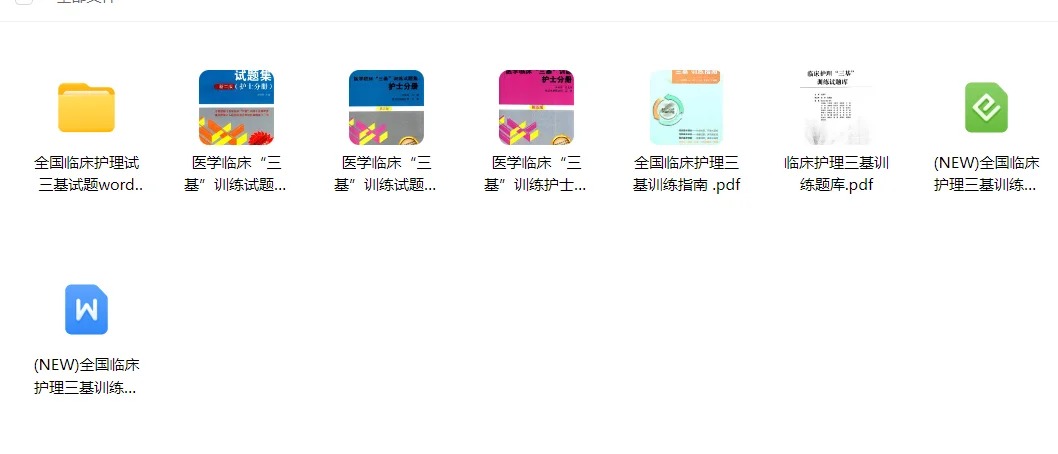Open the (NEW)全国临床护理三基训练 file with green icon
Viewport: 1058px width, 454px height.
point(986,108)
